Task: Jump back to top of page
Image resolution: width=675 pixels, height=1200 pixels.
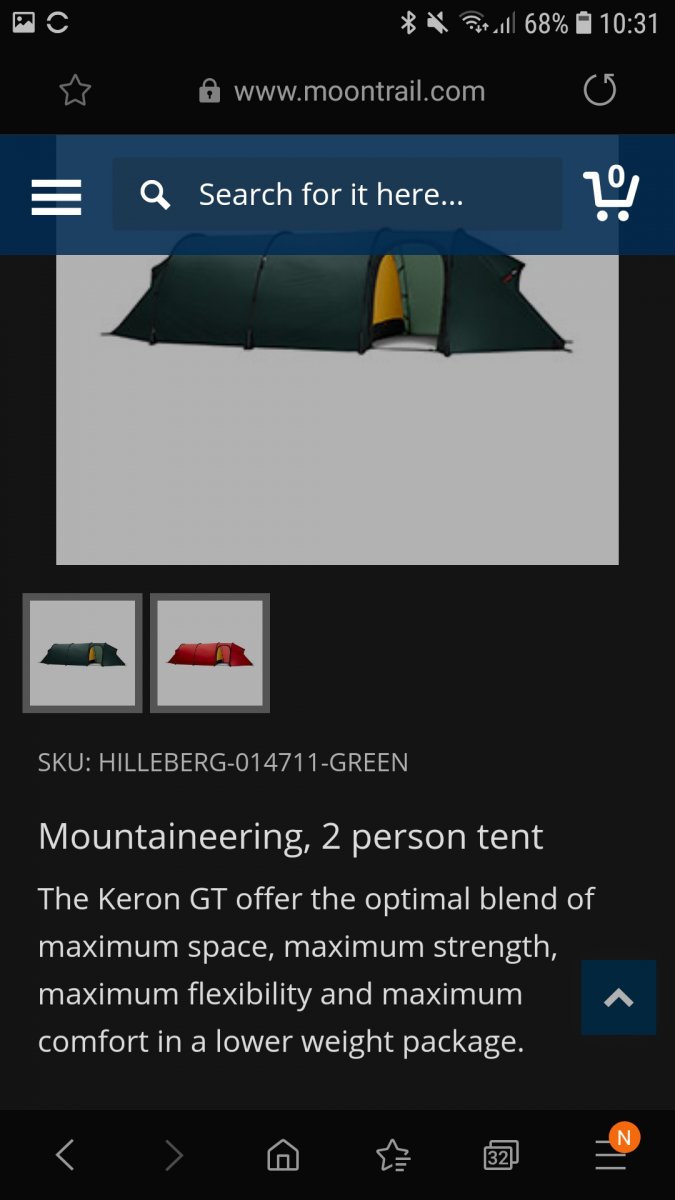Action: 618,997
